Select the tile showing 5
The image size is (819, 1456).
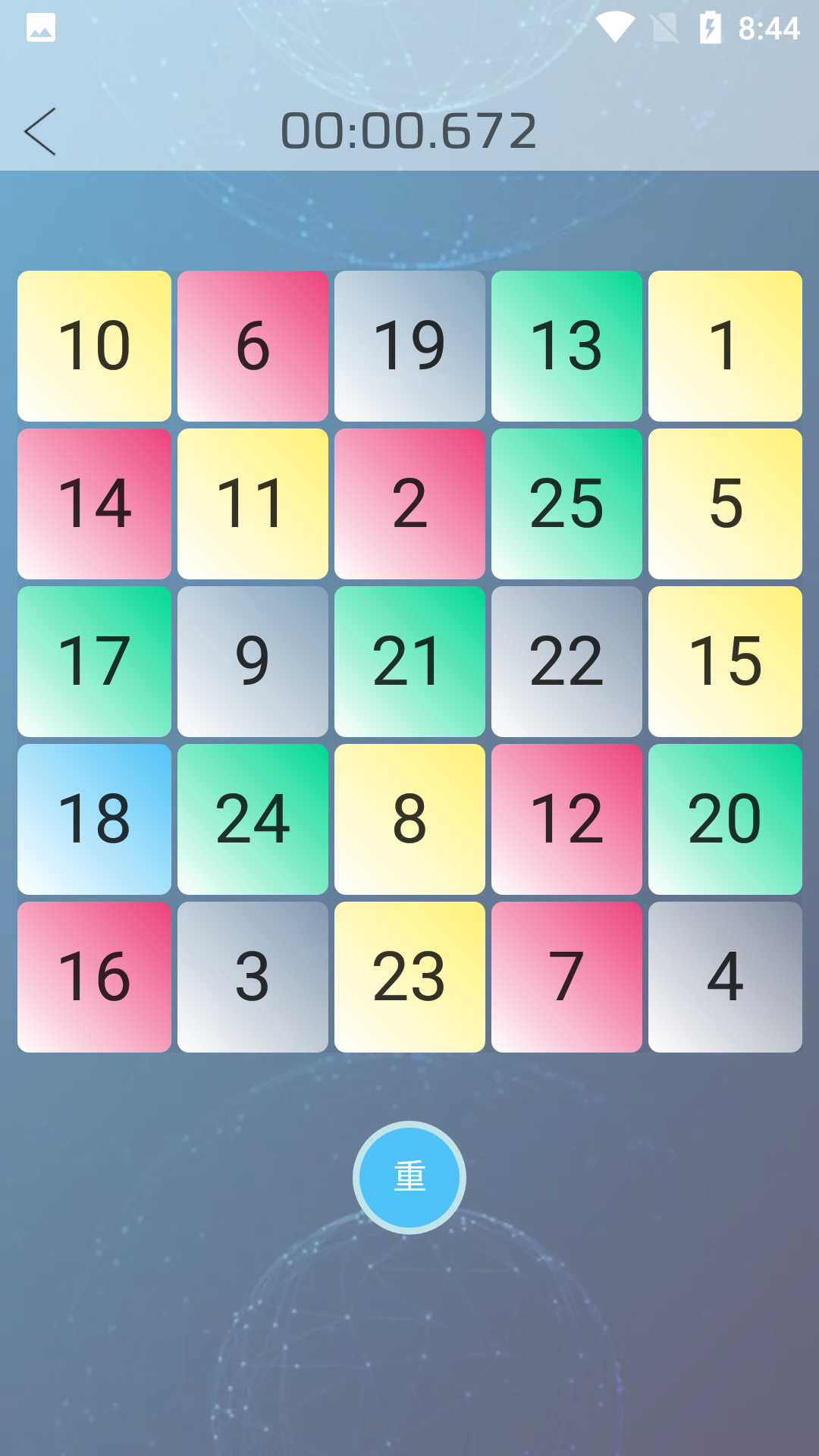(x=725, y=504)
